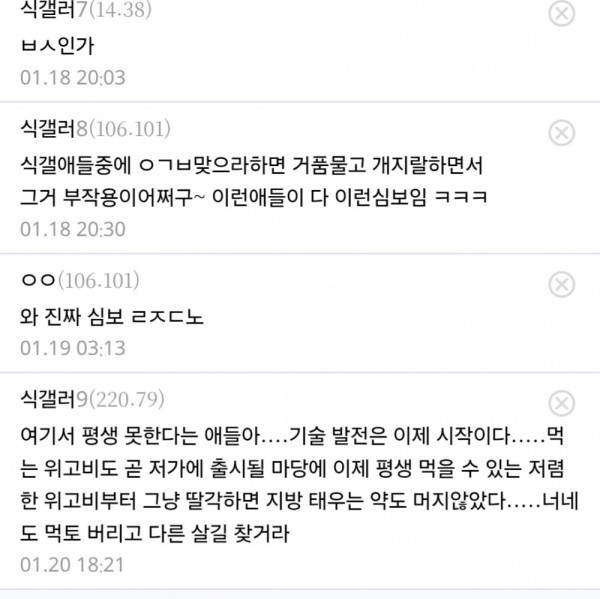The width and height of the screenshot is (600, 599).
Task: Delete the comment by 식갤러7
Action: click(562, 13)
